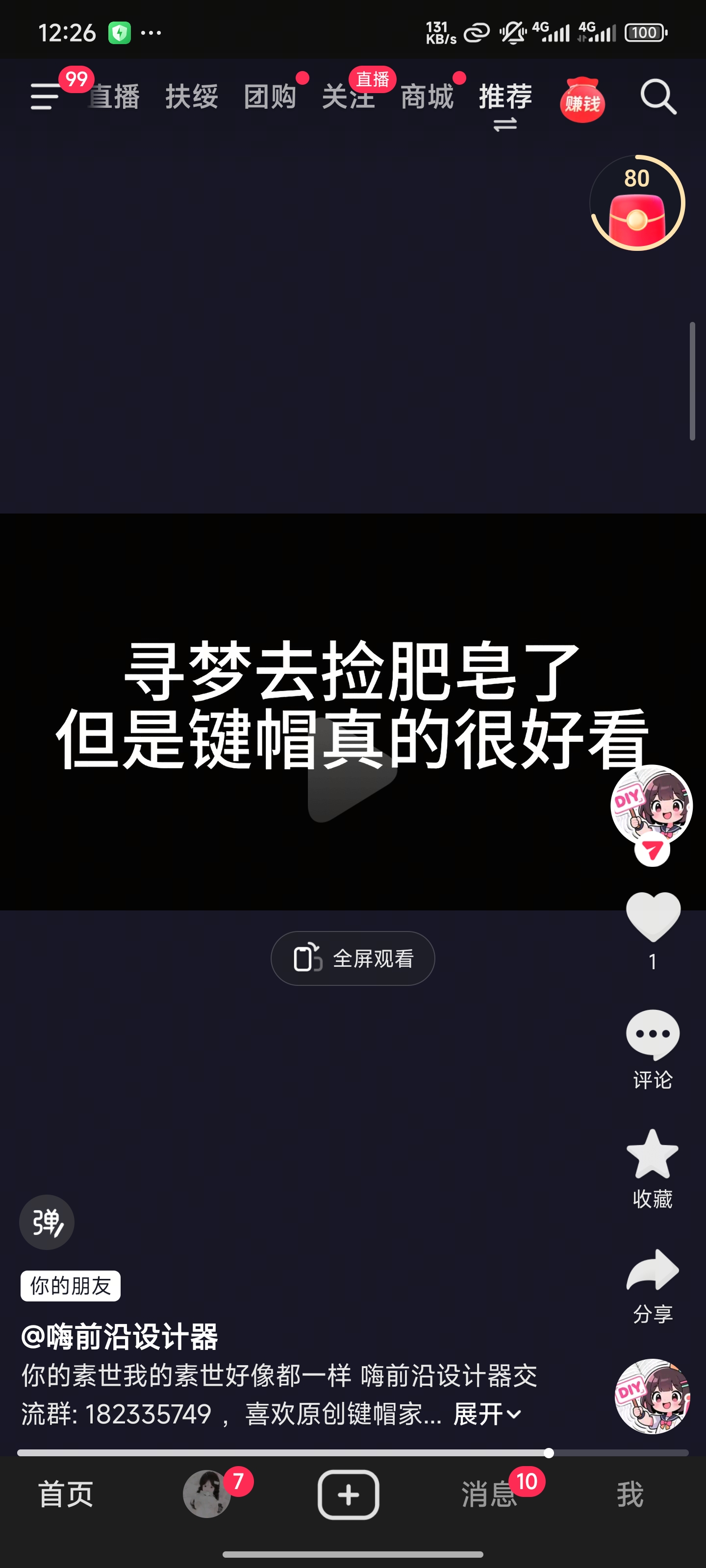Image resolution: width=706 pixels, height=1568 pixels.
Task: Follow the creator via red plus badge
Action: point(652,850)
